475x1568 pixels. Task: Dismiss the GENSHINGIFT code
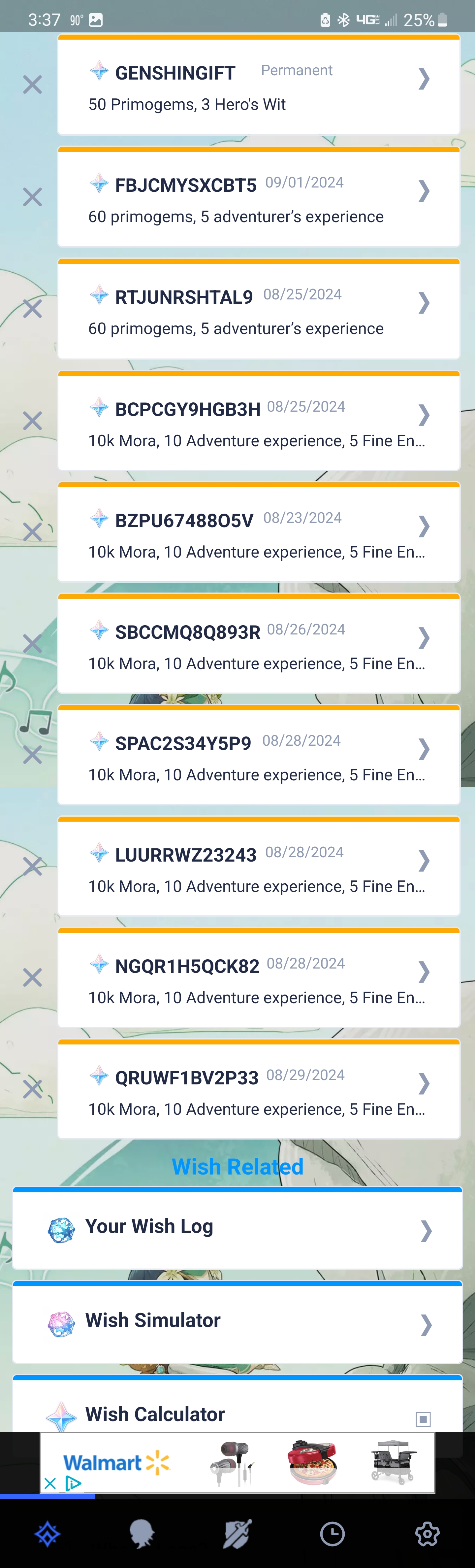point(32,85)
